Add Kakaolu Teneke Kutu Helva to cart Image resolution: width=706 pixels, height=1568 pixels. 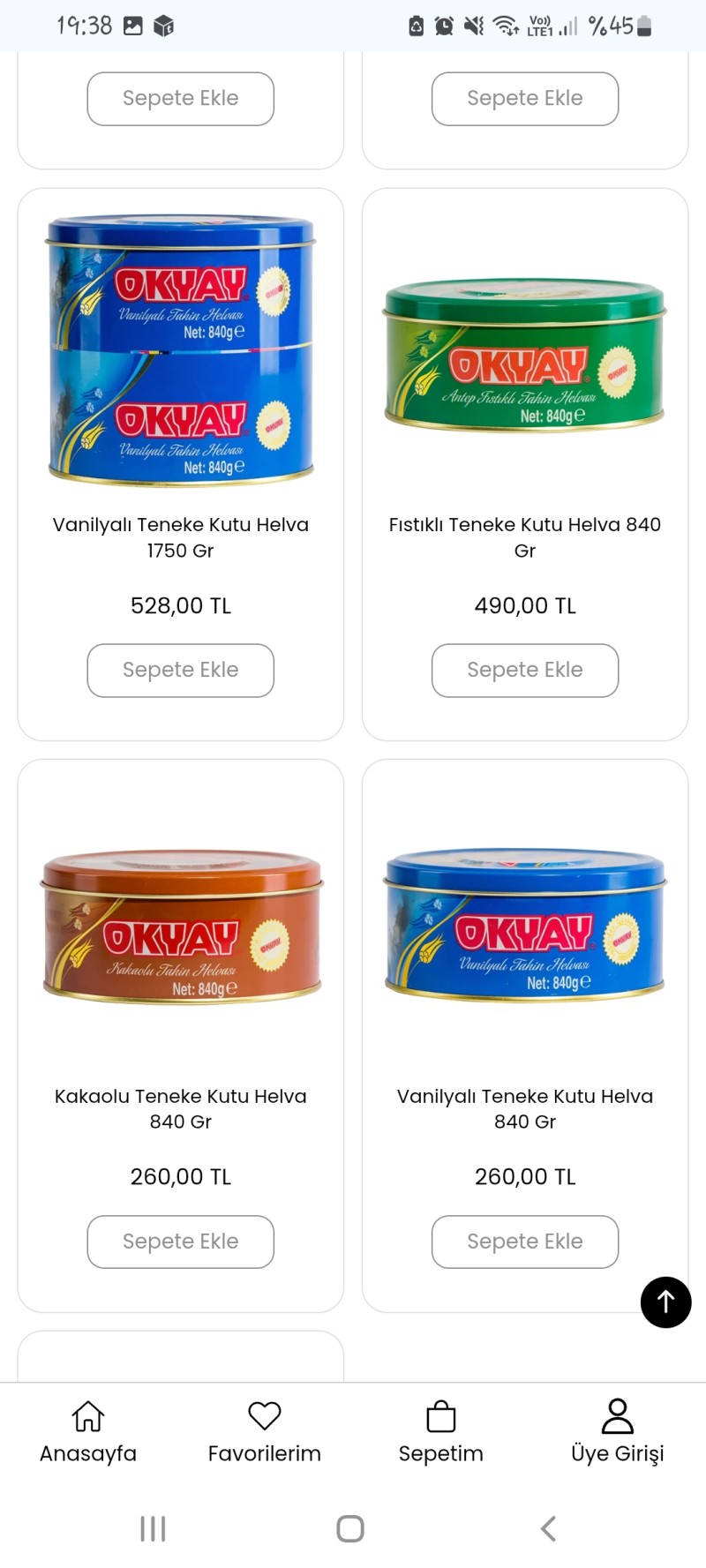tap(180, 1242)
